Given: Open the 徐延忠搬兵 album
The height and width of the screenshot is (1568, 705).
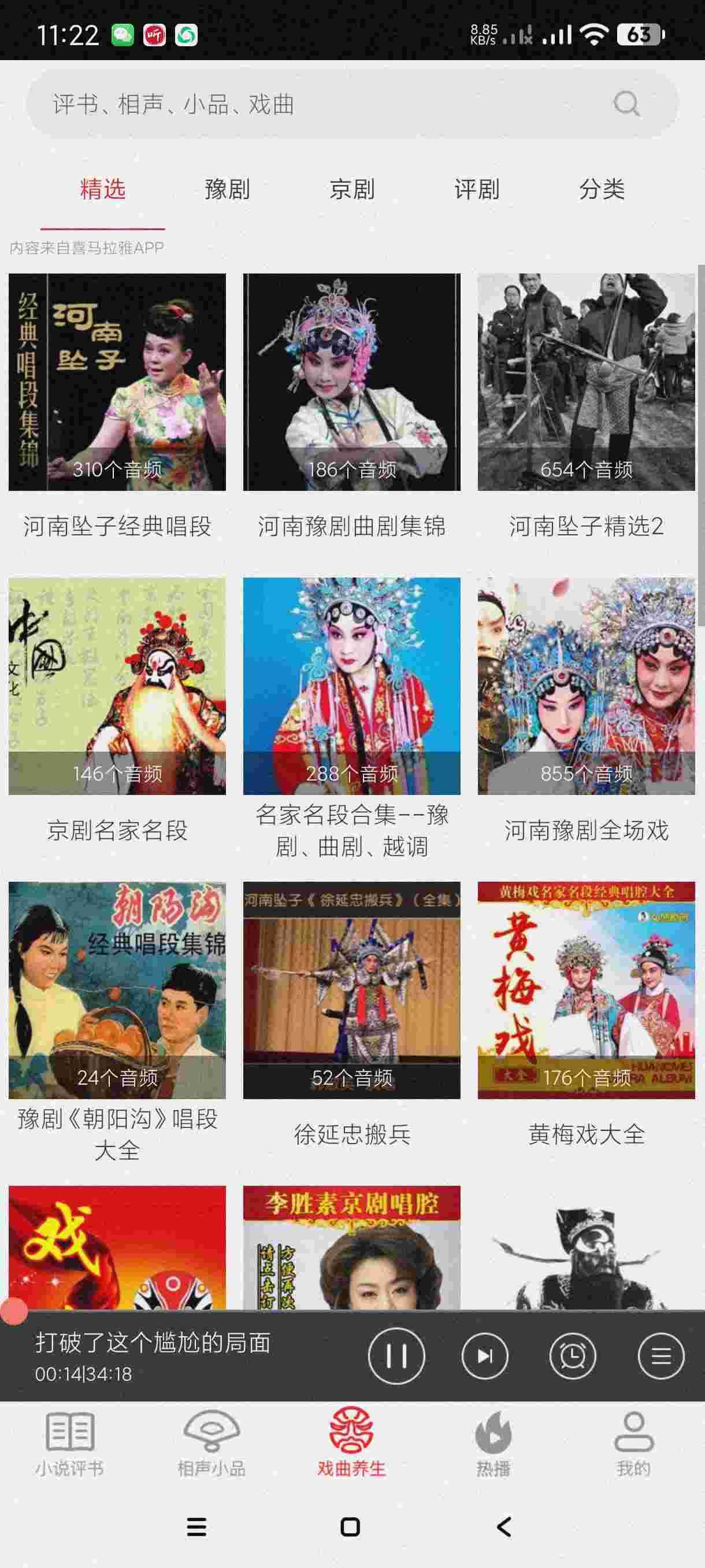Looking at the screenshot, I should pos(351,990).
